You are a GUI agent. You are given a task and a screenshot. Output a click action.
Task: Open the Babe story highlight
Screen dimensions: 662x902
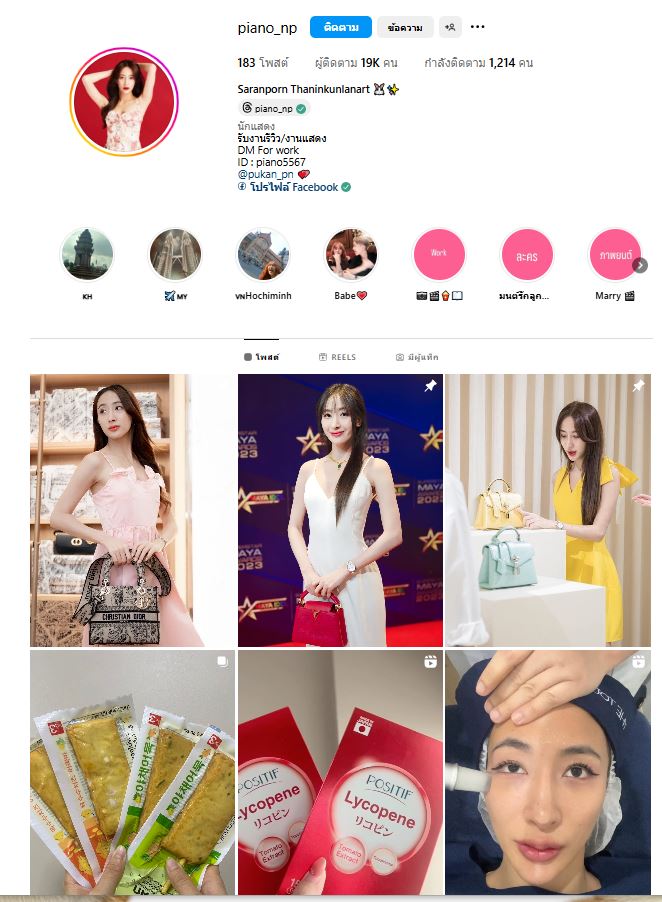point(351,254)
